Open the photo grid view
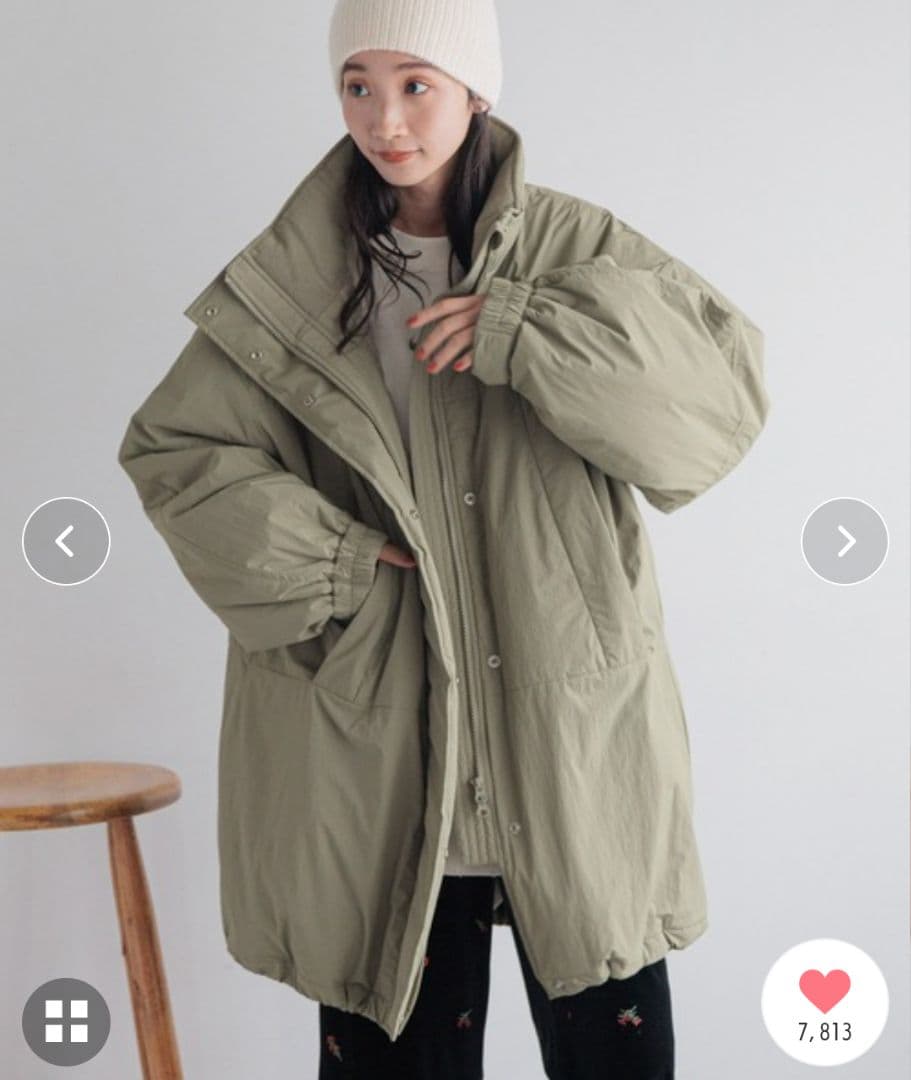This screenshot has width=911, height=1080. pyautogui.click(x=66, y=1021)
